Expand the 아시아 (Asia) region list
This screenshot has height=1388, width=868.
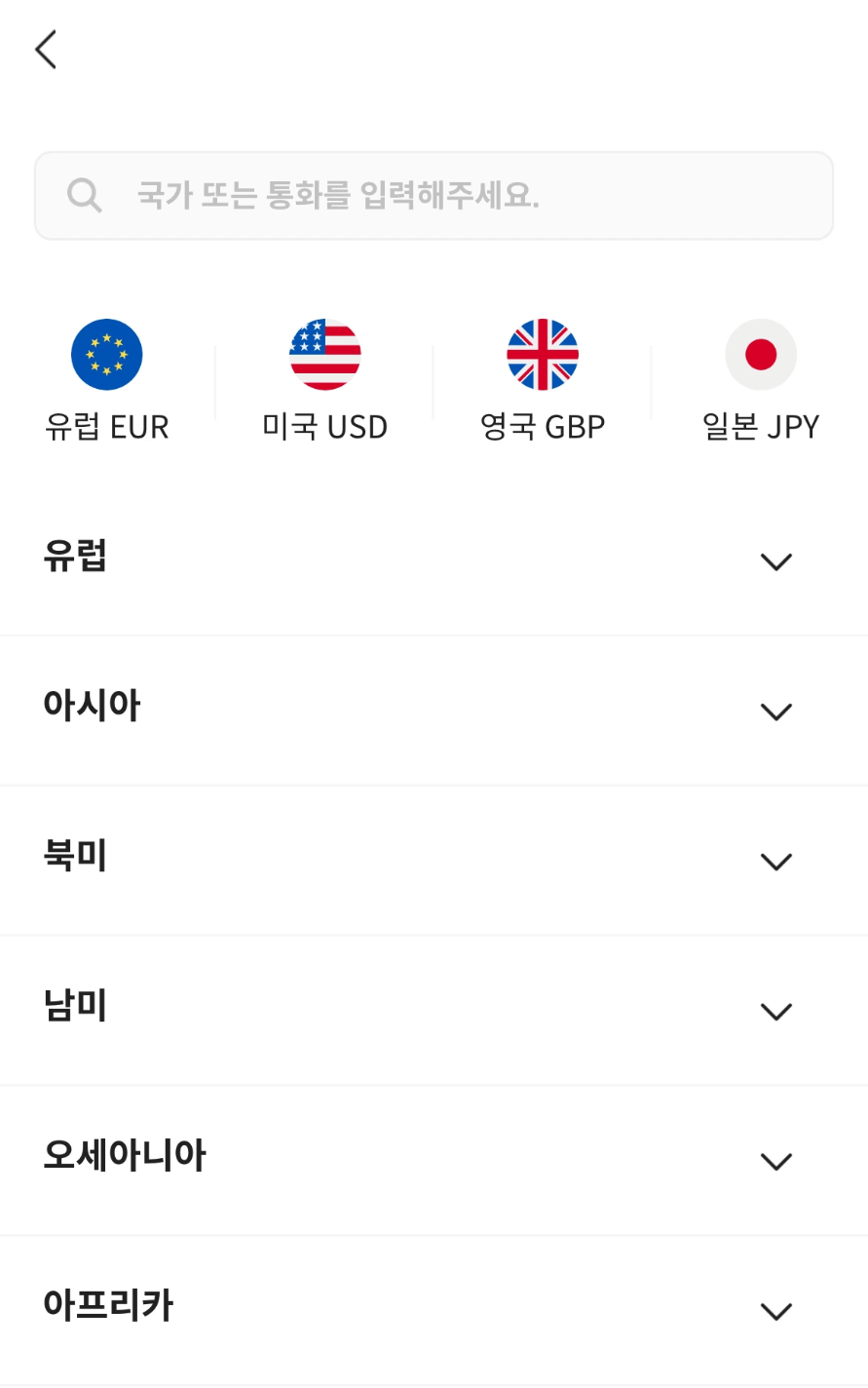[776, 711]
